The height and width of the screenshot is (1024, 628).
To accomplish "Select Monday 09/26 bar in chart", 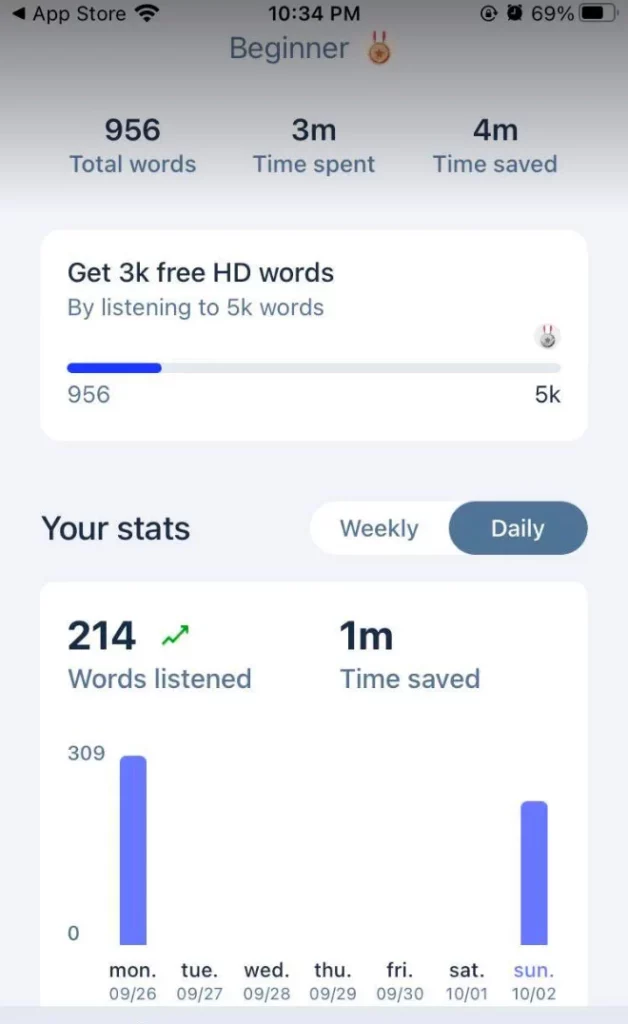I will coord(133,850).
